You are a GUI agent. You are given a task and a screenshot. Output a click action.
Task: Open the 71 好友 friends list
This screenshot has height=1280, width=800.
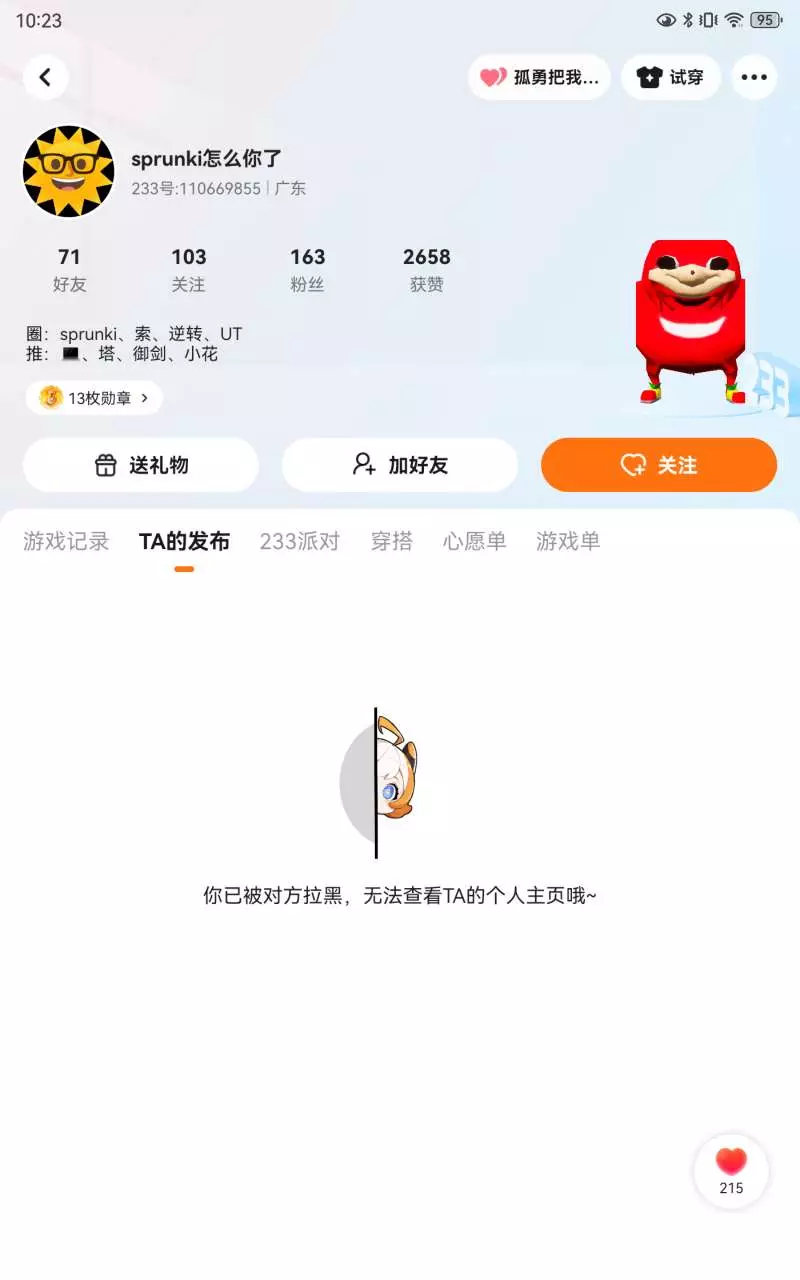pos(70,270)
